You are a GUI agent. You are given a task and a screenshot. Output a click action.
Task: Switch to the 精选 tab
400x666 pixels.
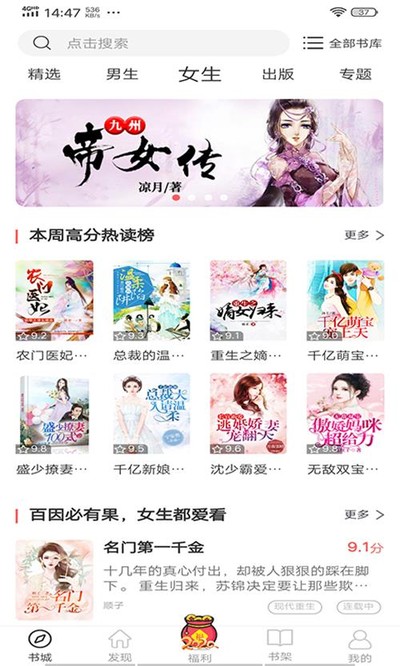click(x=44, y=74)
